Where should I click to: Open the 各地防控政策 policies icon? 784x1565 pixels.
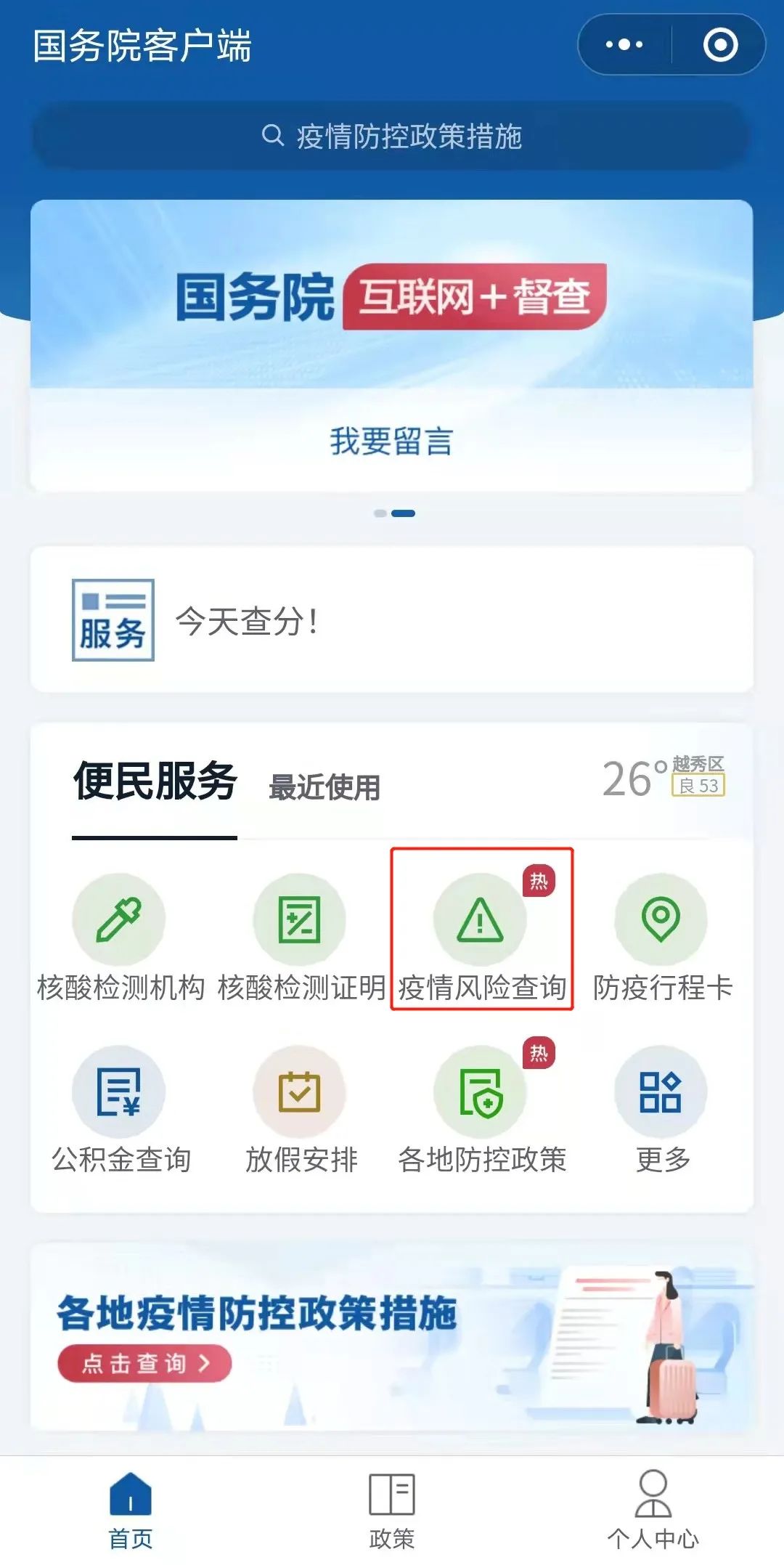tap(481, 1091)
